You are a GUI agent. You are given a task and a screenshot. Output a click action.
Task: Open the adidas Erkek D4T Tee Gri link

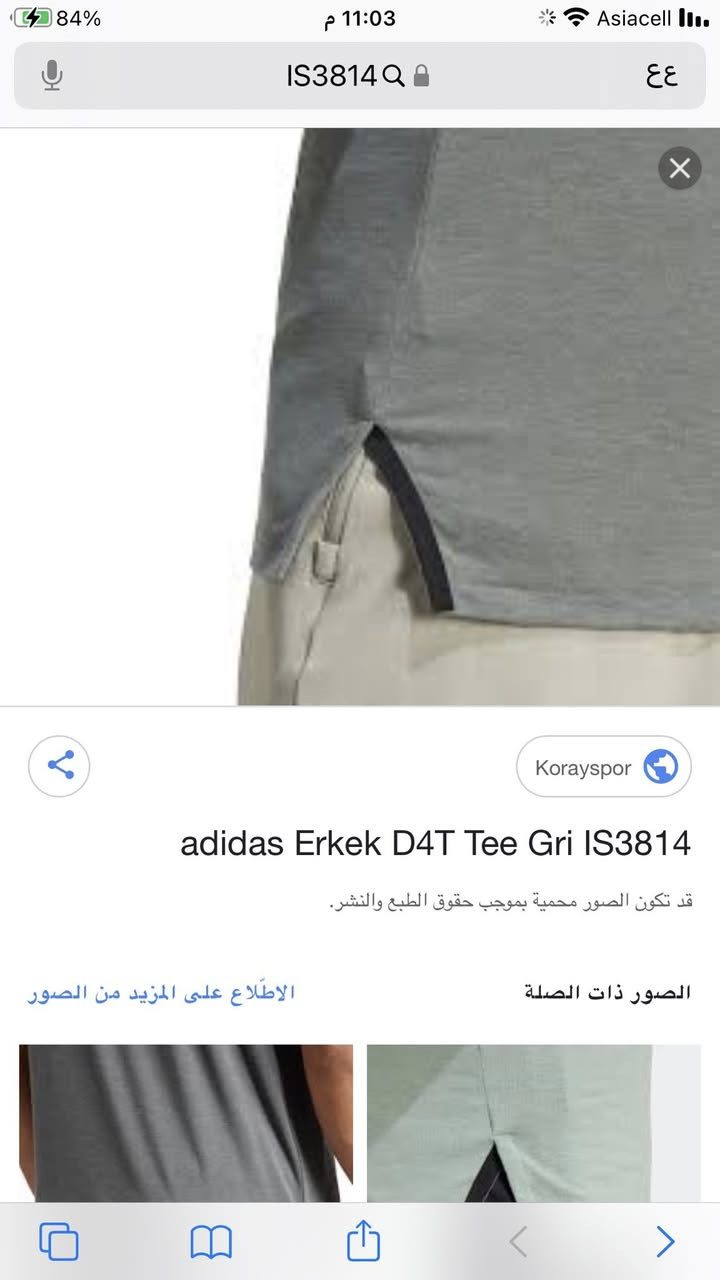click(x=436, y=843)
